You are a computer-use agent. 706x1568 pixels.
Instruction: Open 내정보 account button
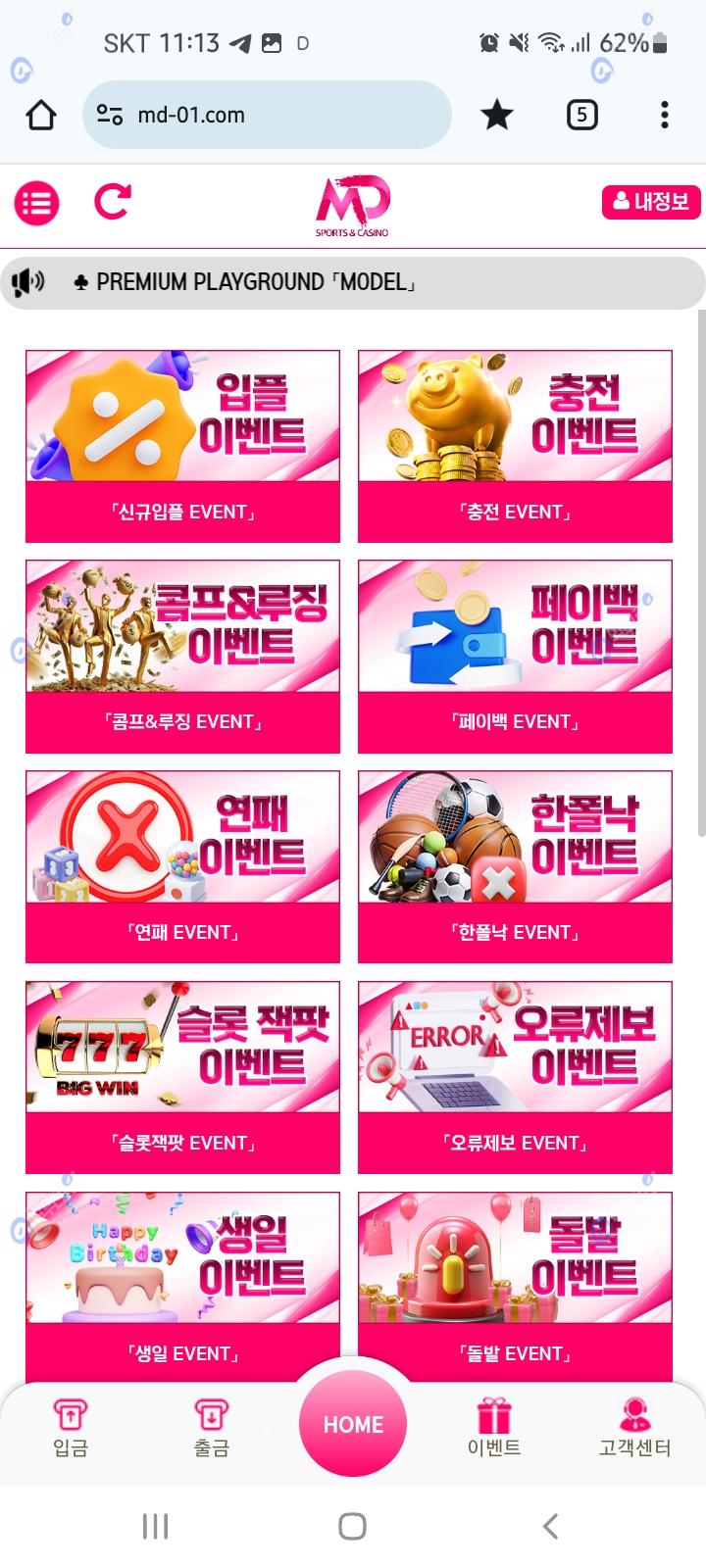[x=651, y=202]
